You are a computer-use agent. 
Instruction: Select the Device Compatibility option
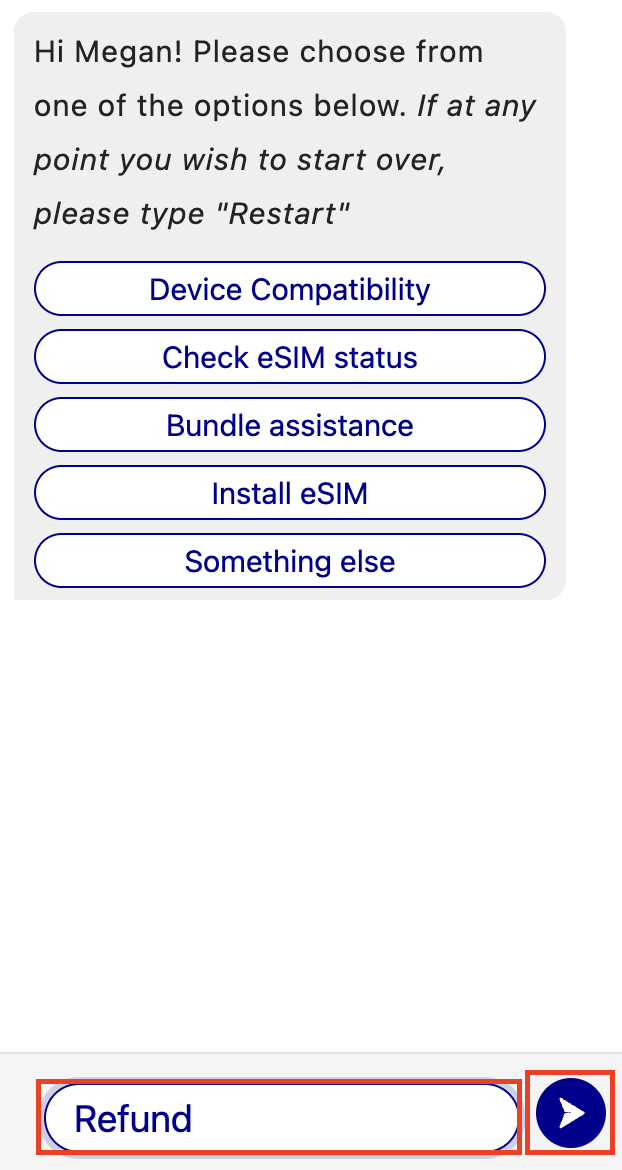pos(290,289)
